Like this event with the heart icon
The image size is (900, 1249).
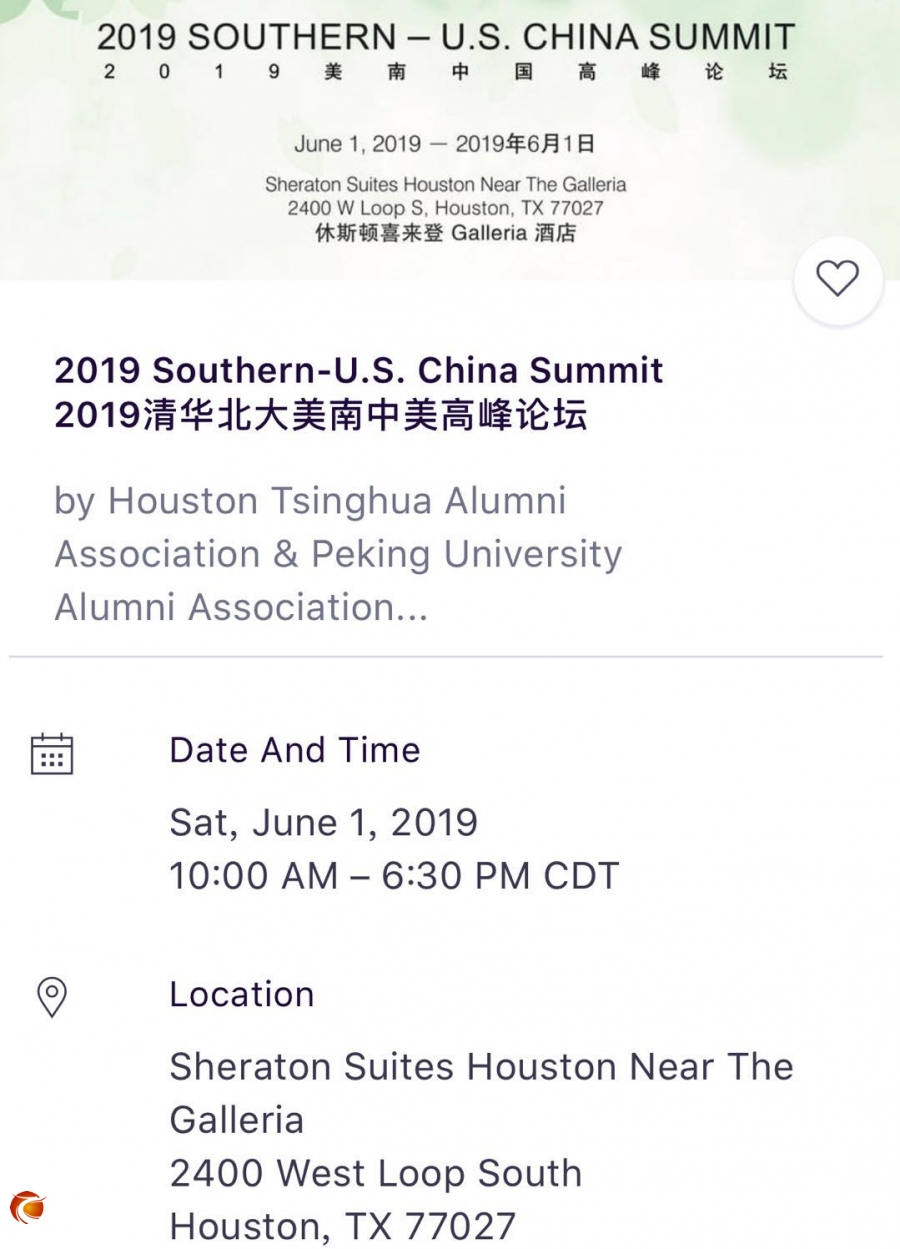coord(837,279)
